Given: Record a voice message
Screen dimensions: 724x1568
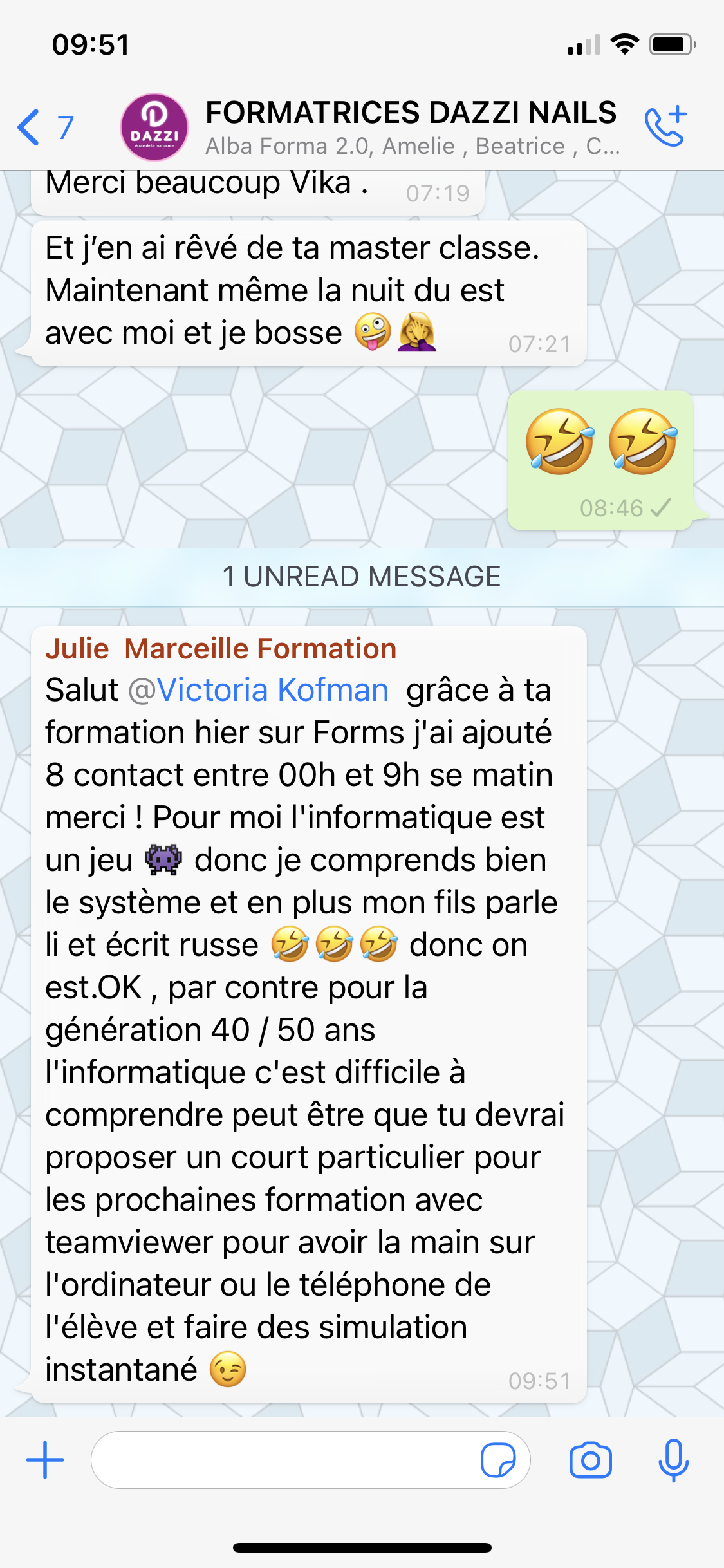Looking at the screenshot, I should pyautogui.click(x=673, y=1460).
